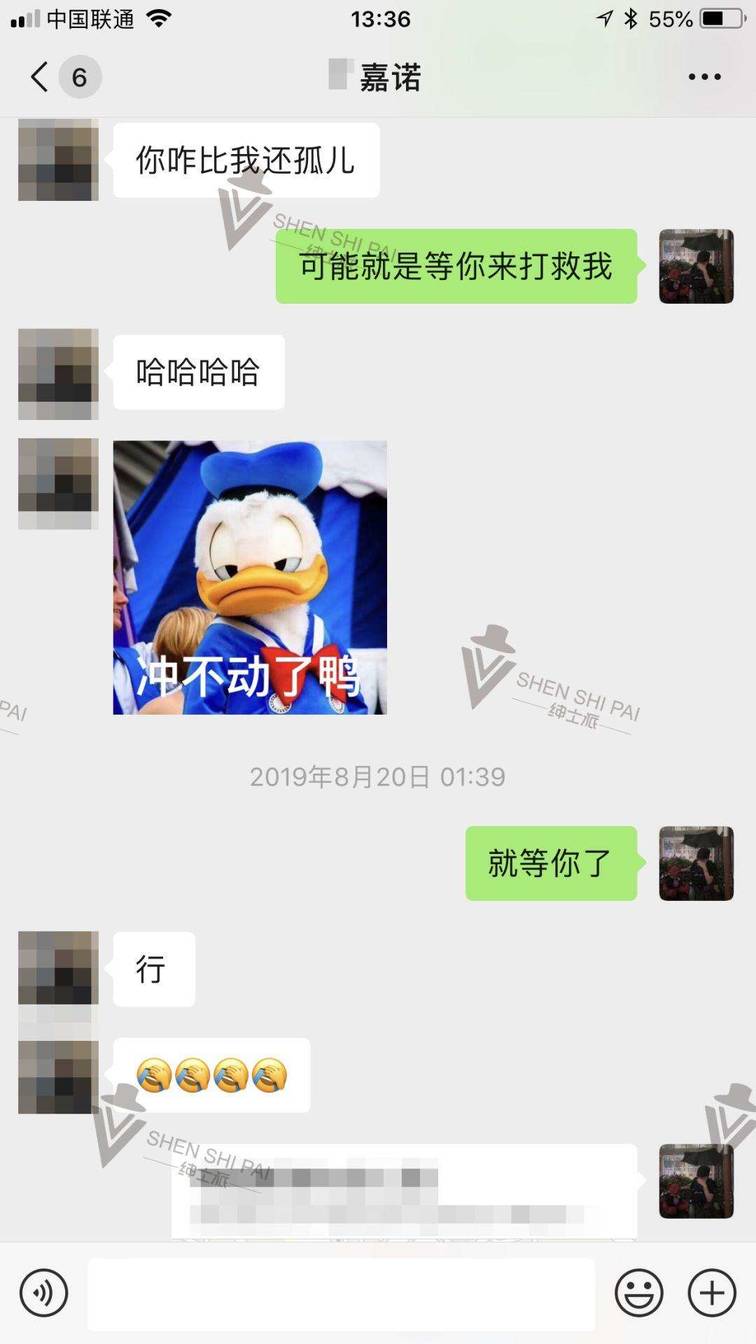Tap the laughing emoji message bubble

click(x=212, y=1073)
